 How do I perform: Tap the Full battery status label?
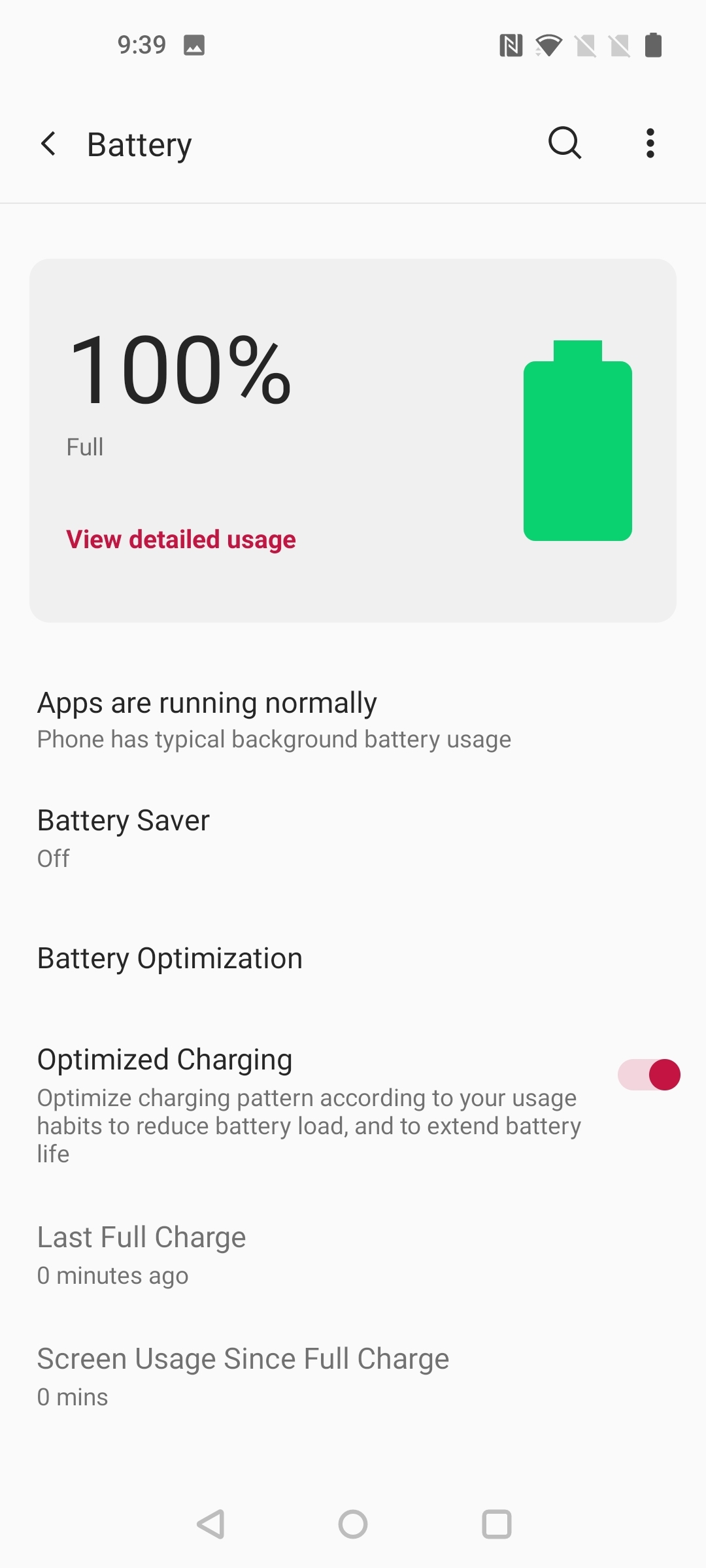pos(84,446)
